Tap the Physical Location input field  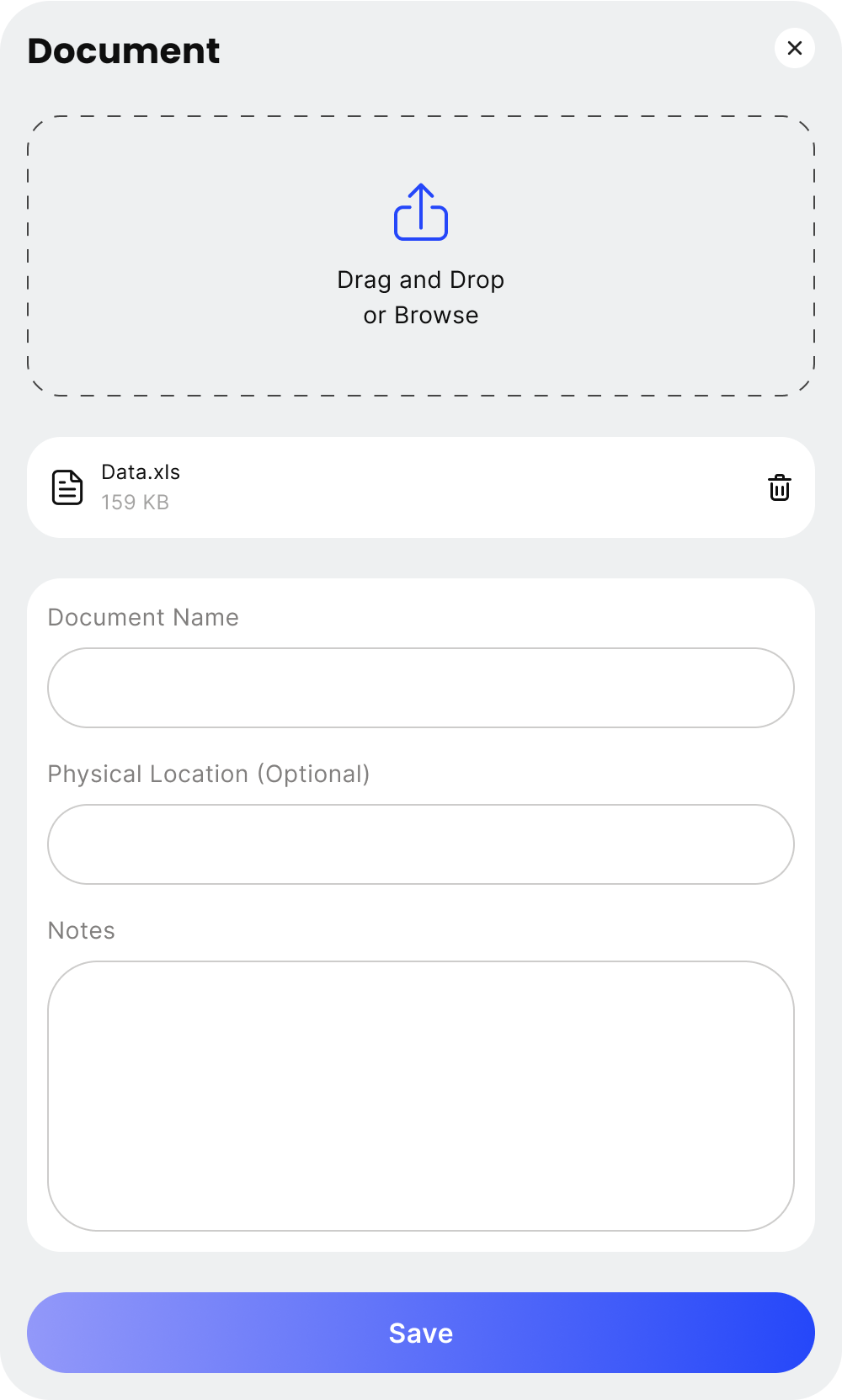click(421, 844)
